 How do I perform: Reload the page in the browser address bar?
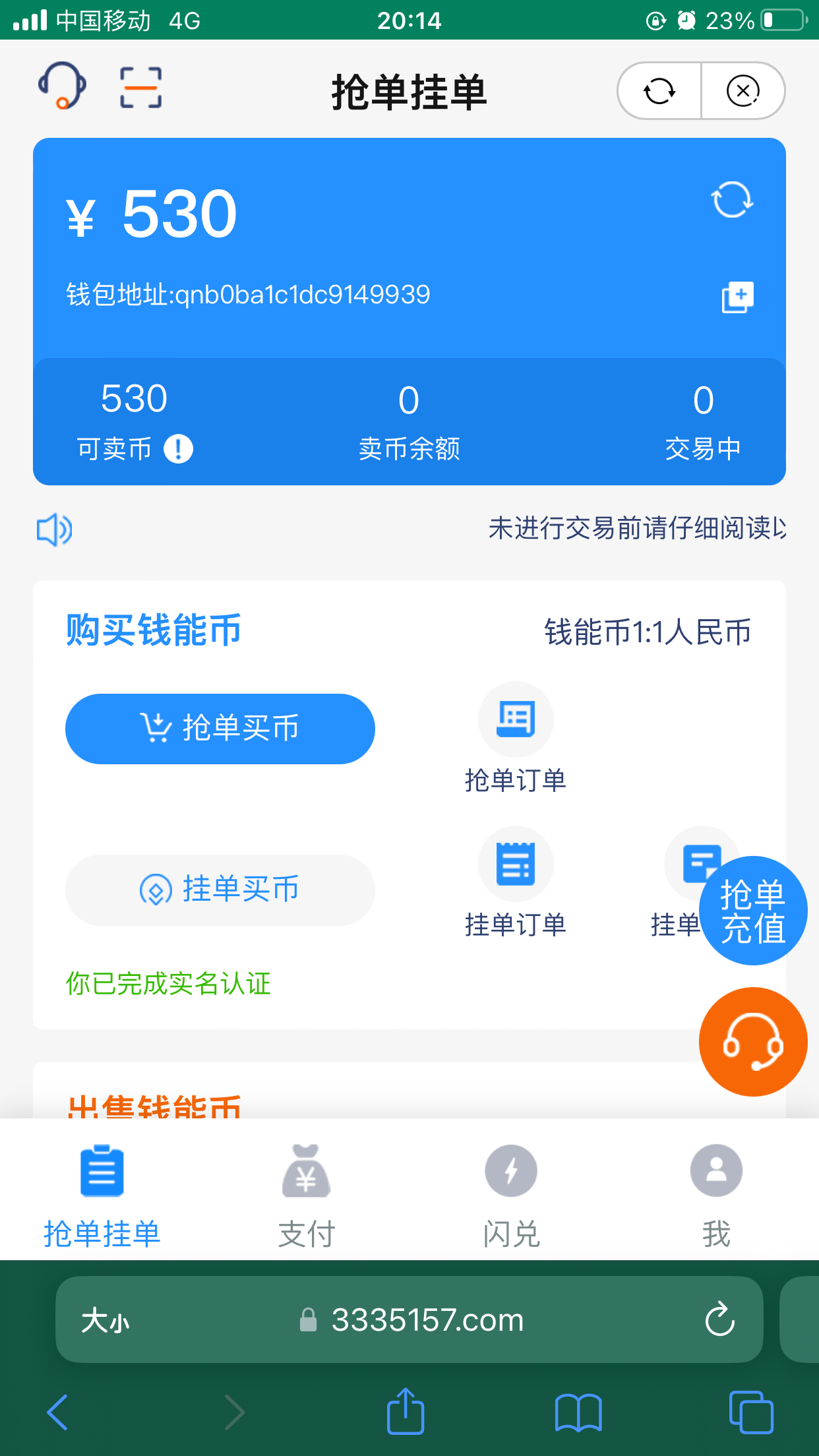[x=719, y=1319]
